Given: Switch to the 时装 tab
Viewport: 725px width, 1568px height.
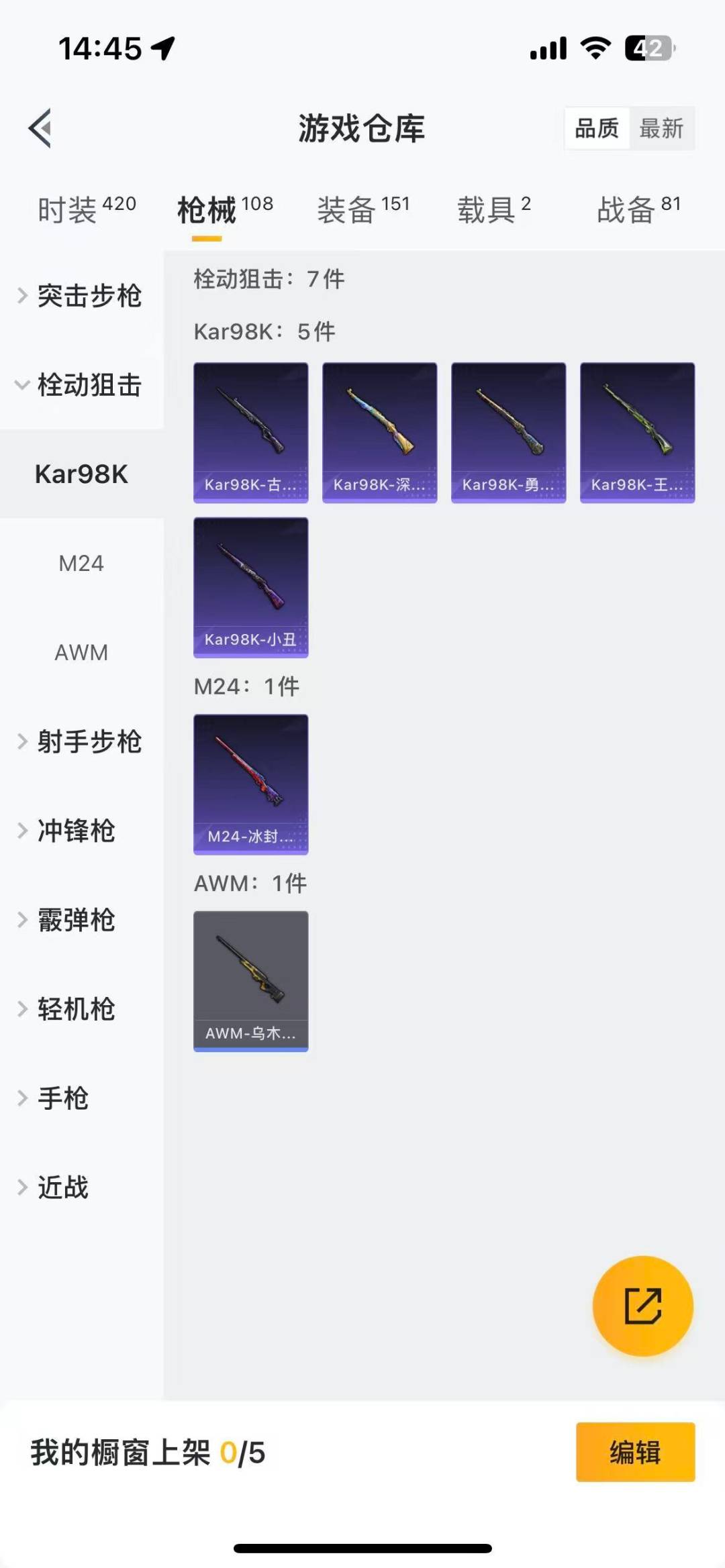Looking at the screenshot, I should 86,209.
